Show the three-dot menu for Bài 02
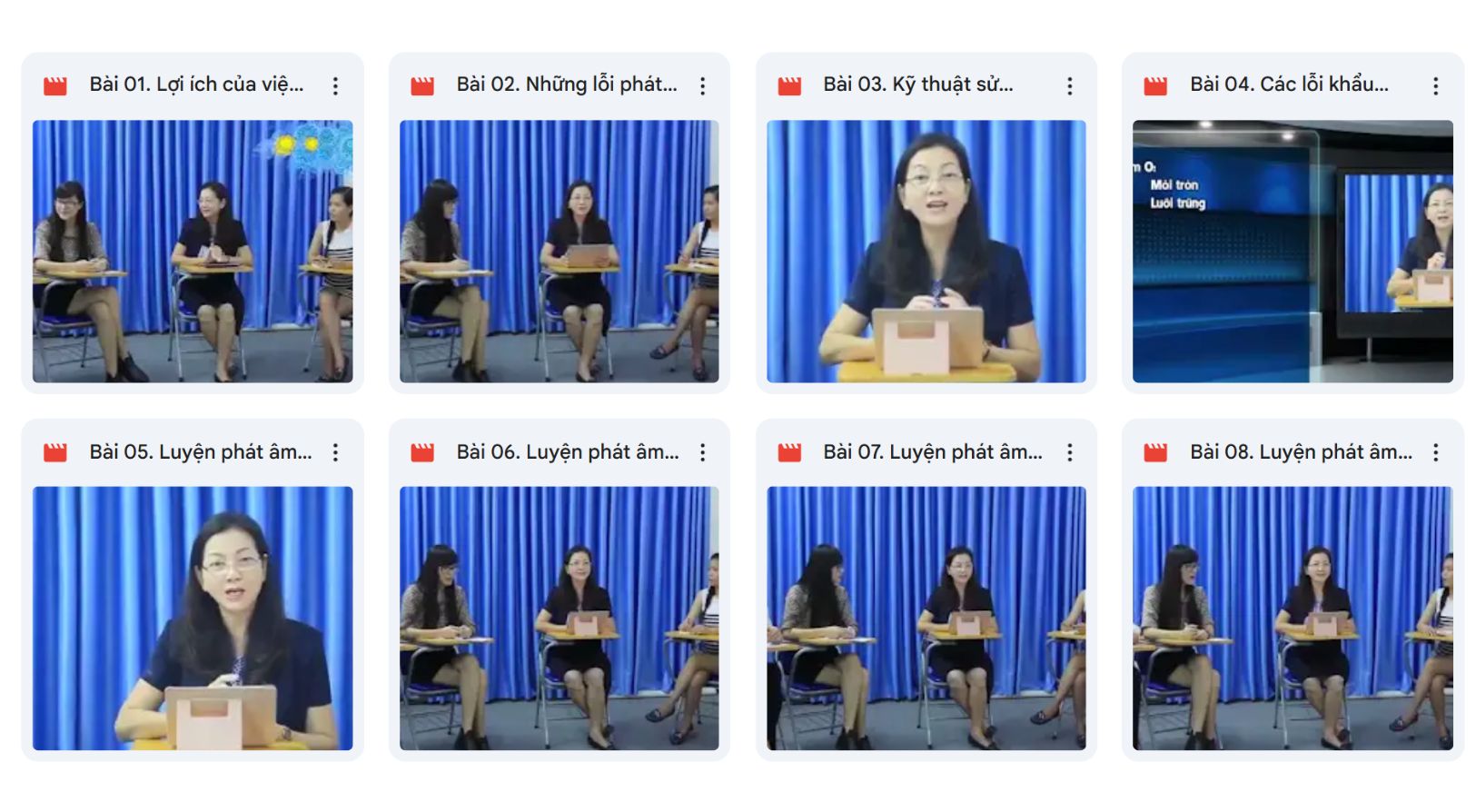This screenshot has height=812, width=1476. (702, 85)
